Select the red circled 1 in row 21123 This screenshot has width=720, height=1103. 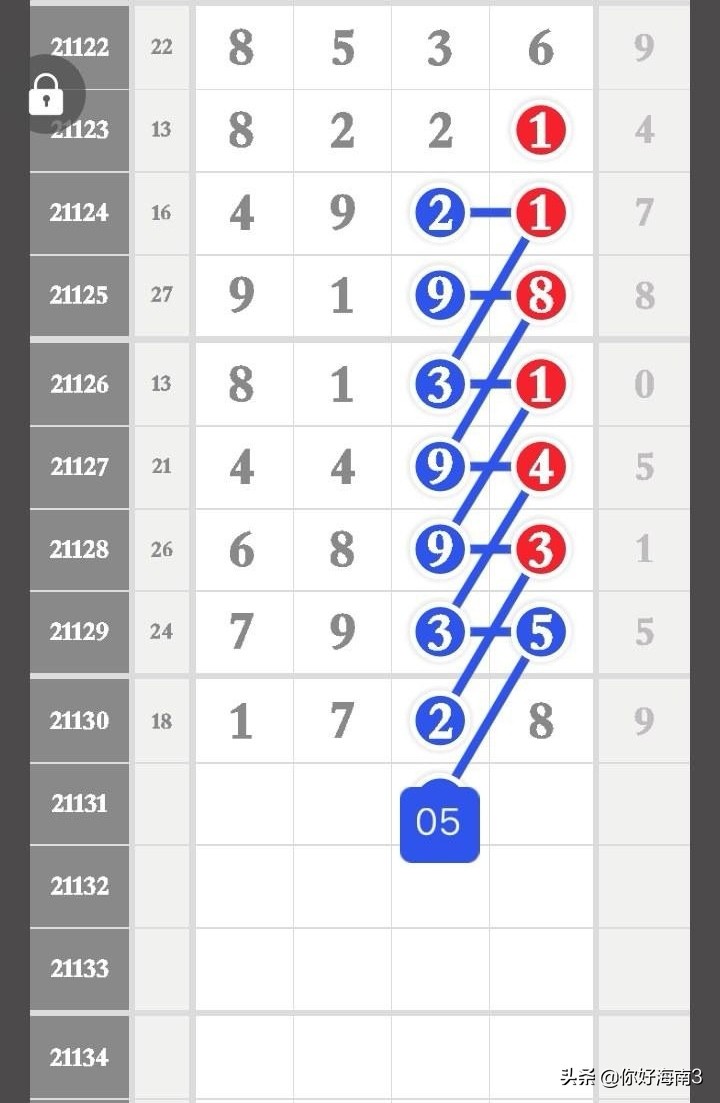coord(540,130)
